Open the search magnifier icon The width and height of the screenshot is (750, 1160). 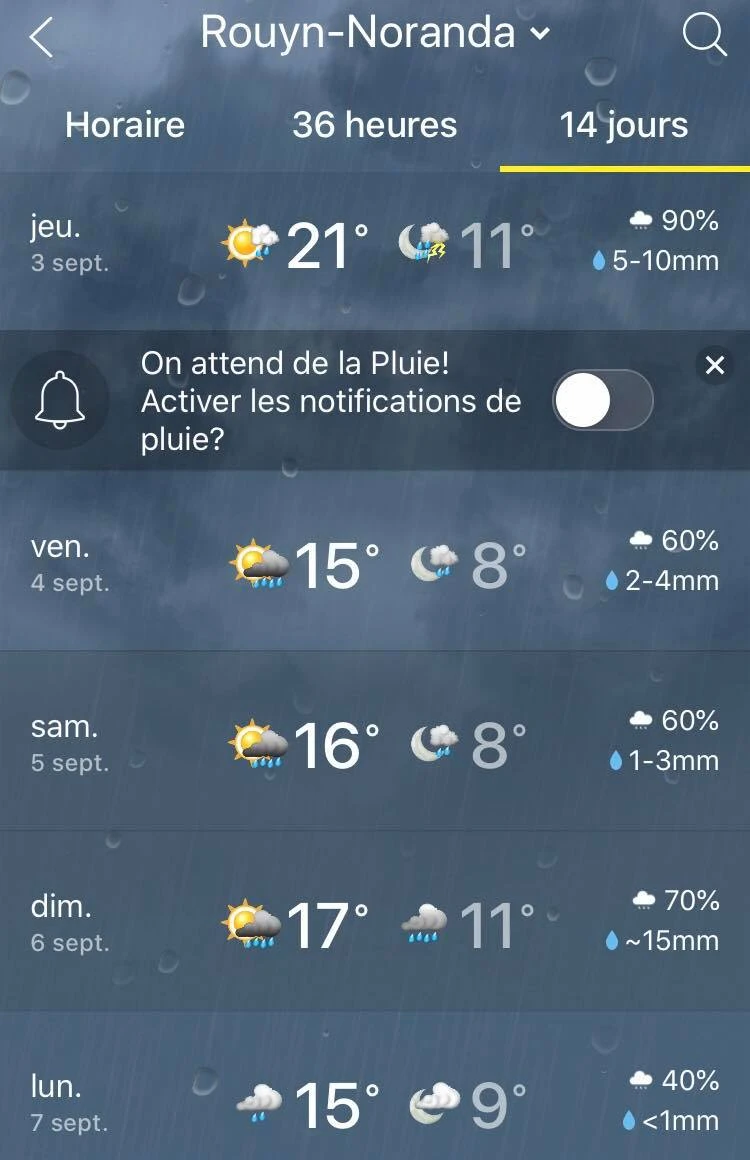click(704, 36)
